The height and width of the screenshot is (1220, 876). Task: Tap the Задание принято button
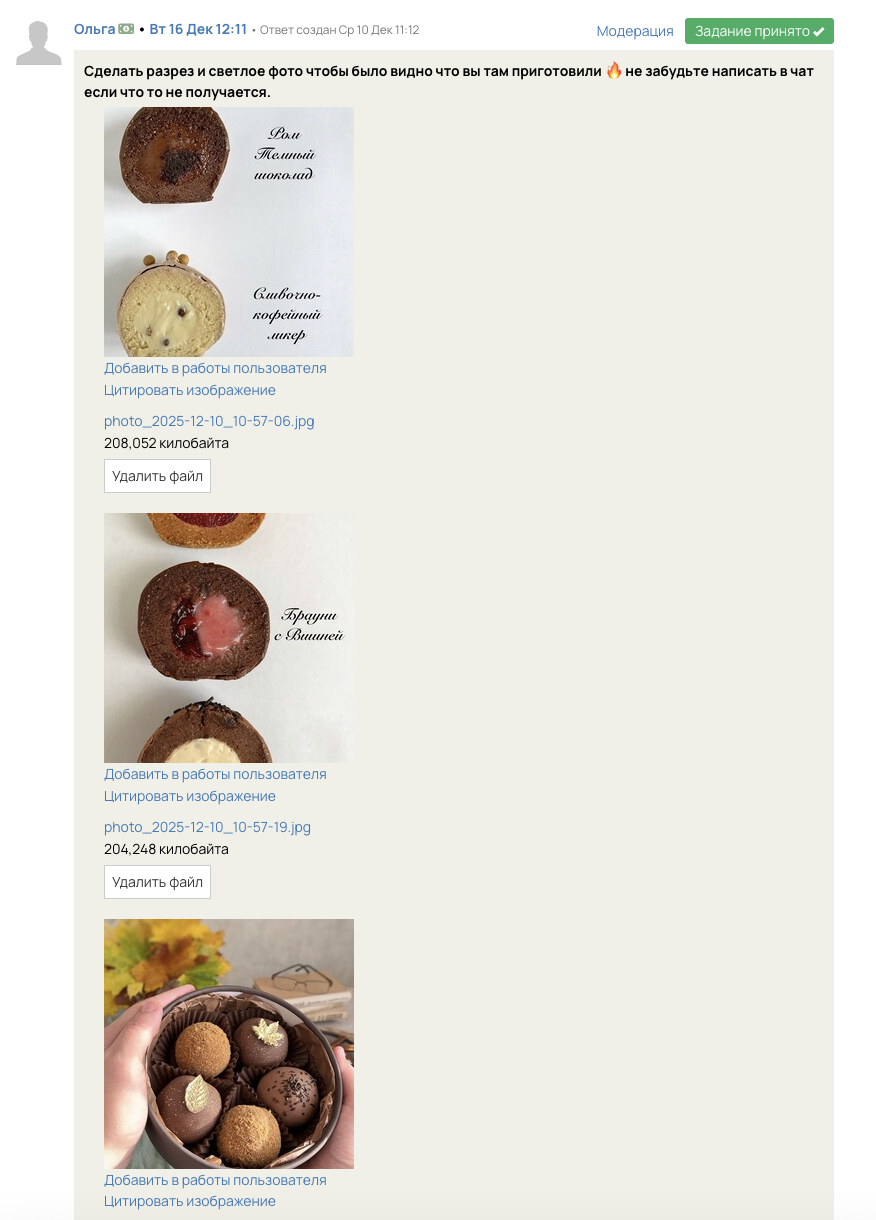(759, 31)
